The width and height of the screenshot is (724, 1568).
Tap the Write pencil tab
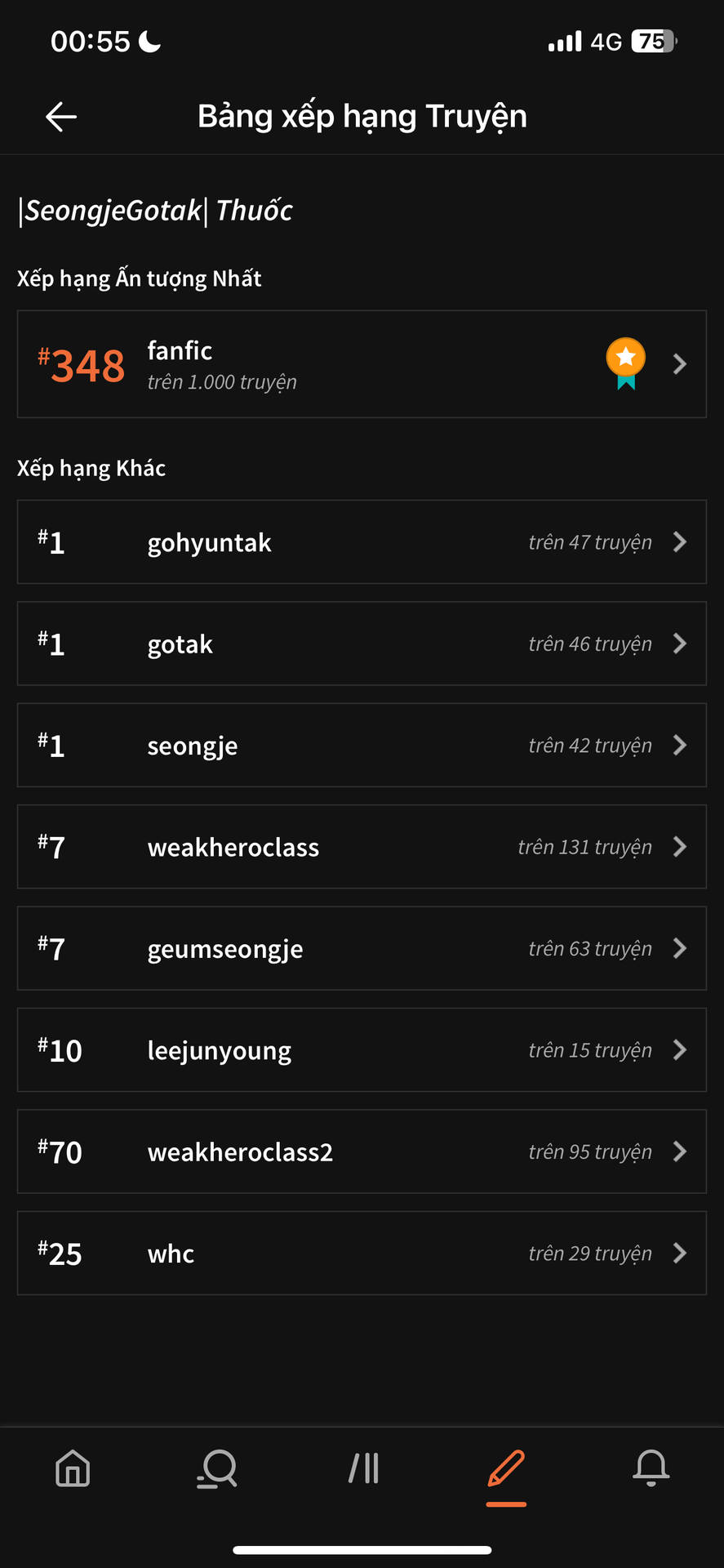(506, 1470)
